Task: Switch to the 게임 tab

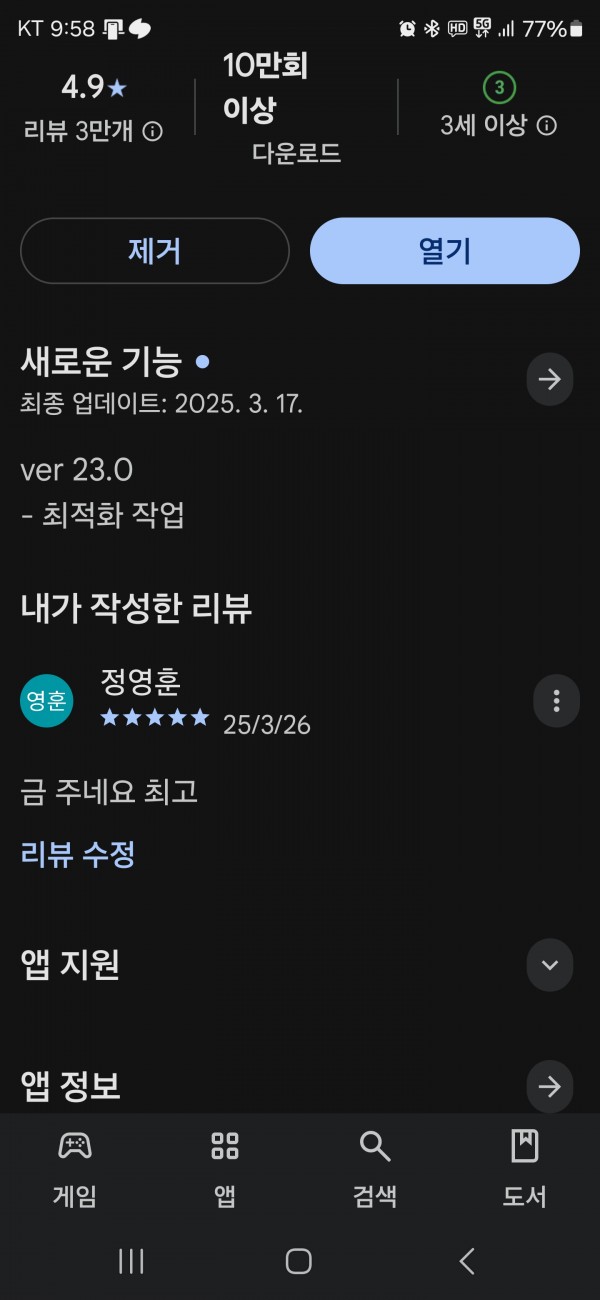Action: pyautogui.click(x=75, y=1167)
